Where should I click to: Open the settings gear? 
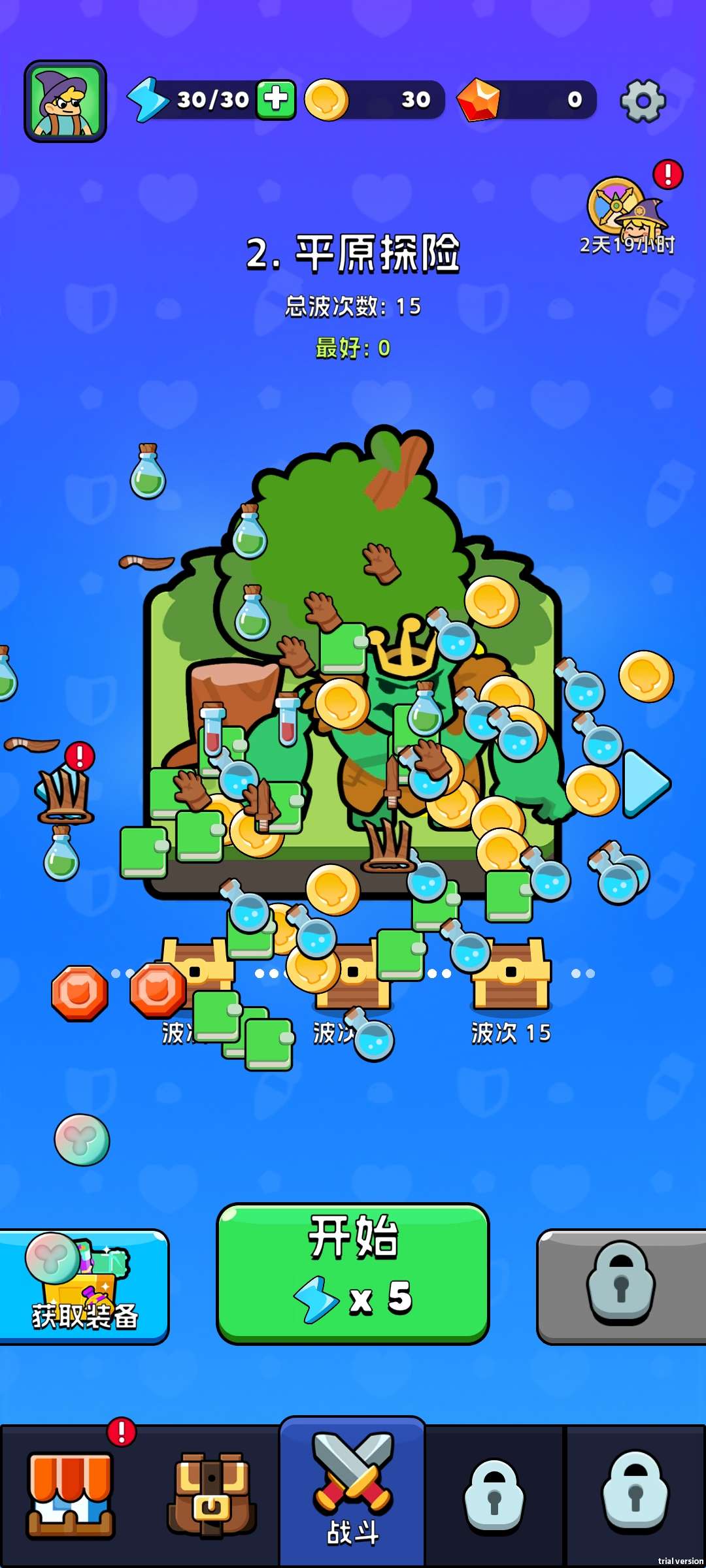[643, 101]
